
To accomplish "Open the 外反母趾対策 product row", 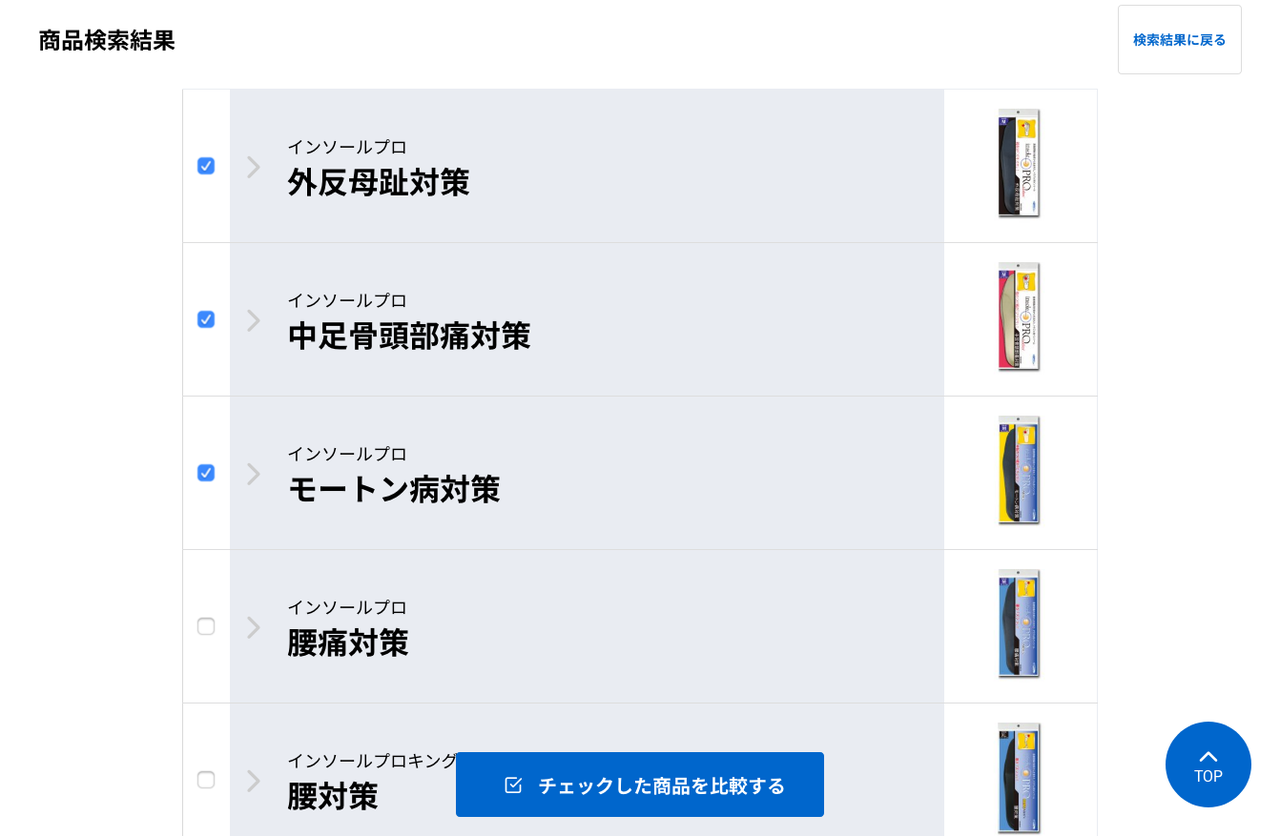I will pos(586,166).
